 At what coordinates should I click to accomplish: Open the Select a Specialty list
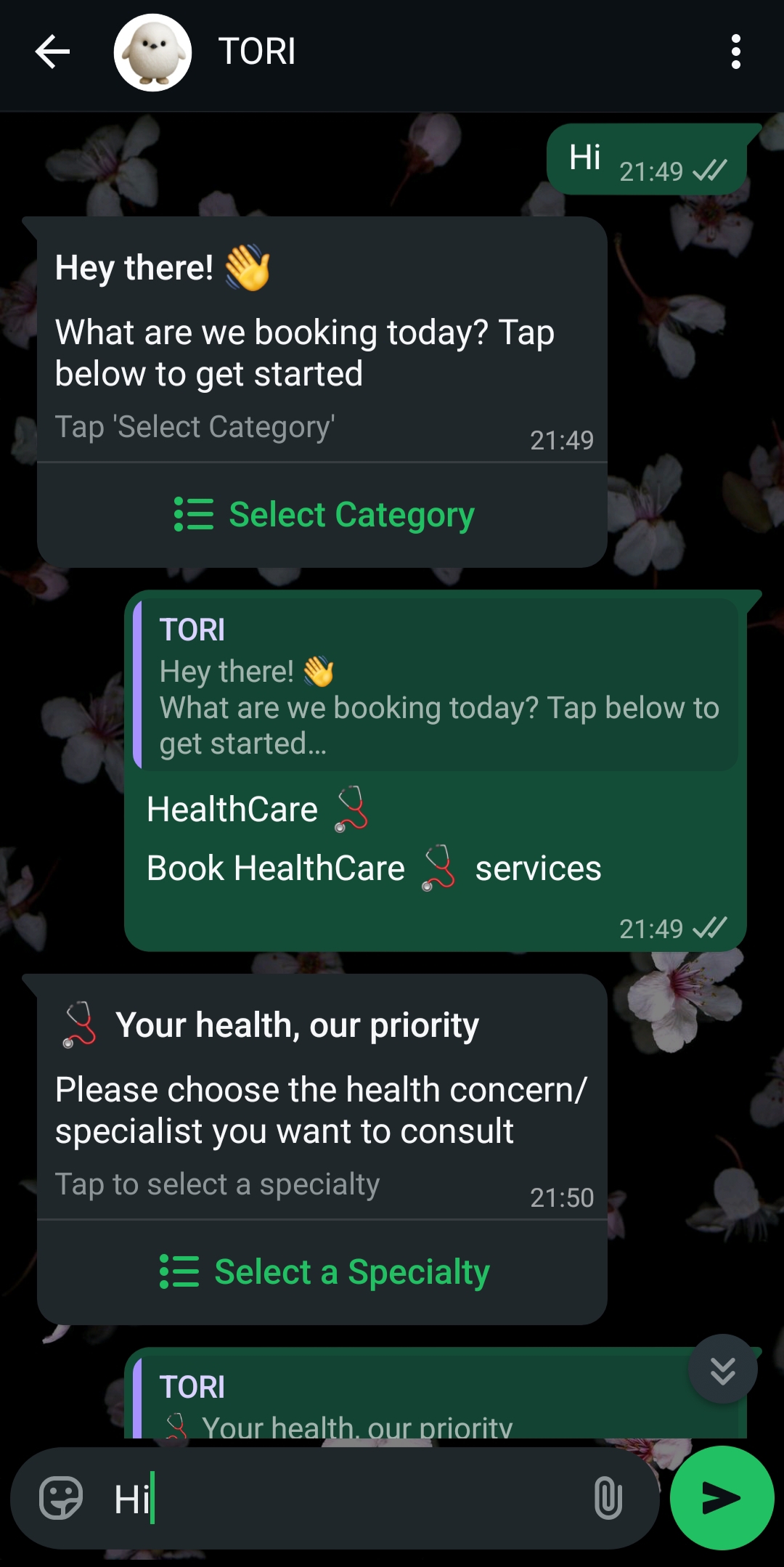click(x=324, y=1272)
